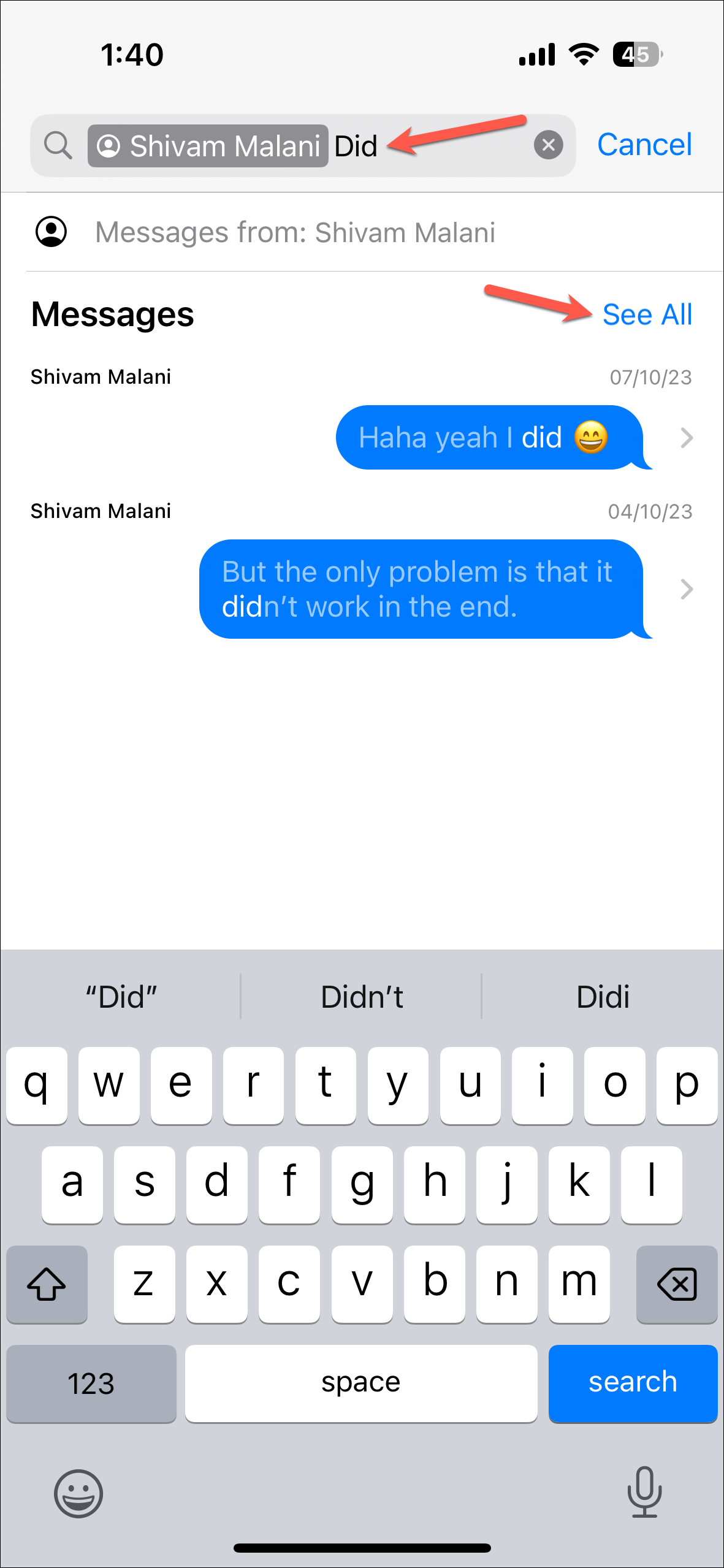
Task: Toggle the shift key
Action: tap(47, 1284)
